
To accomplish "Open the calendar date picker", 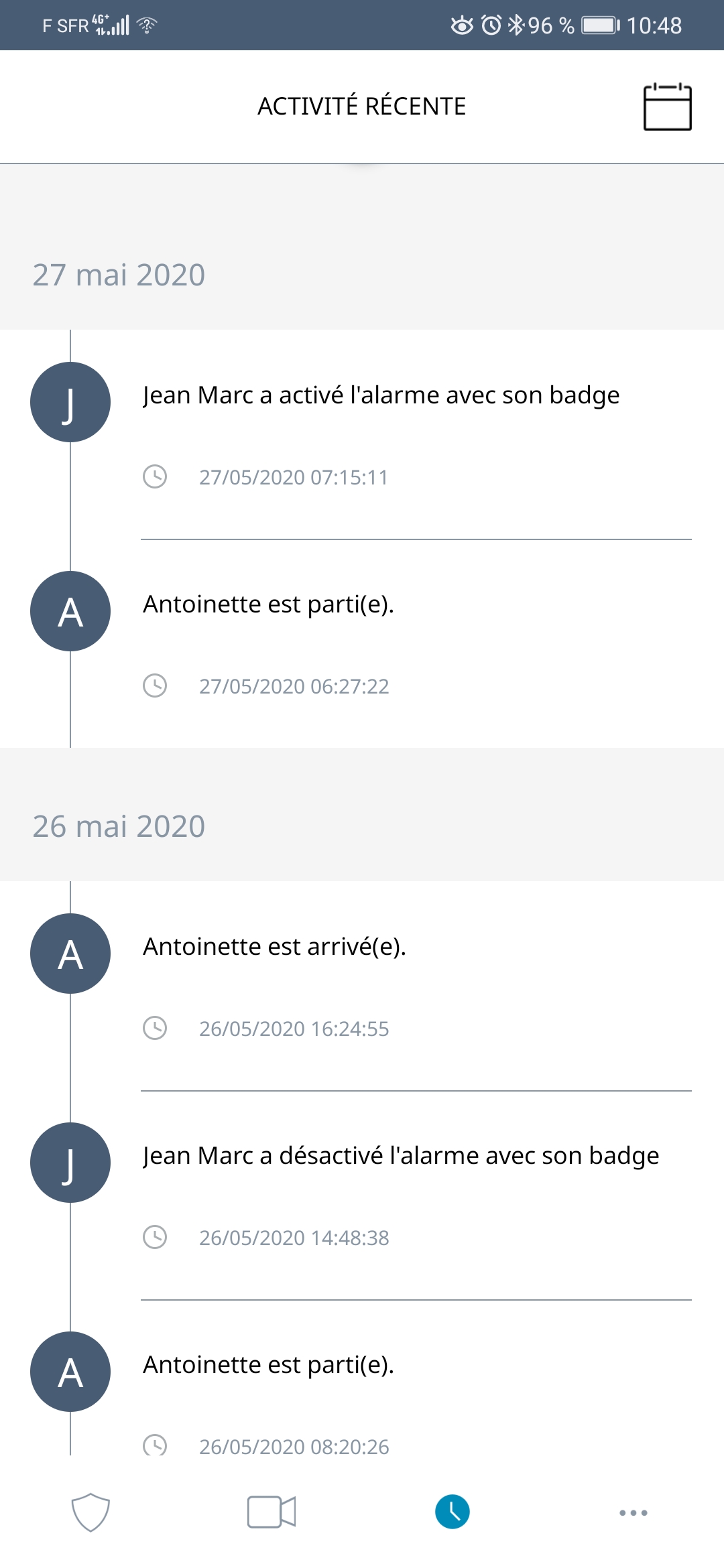I will click(667, 107).
